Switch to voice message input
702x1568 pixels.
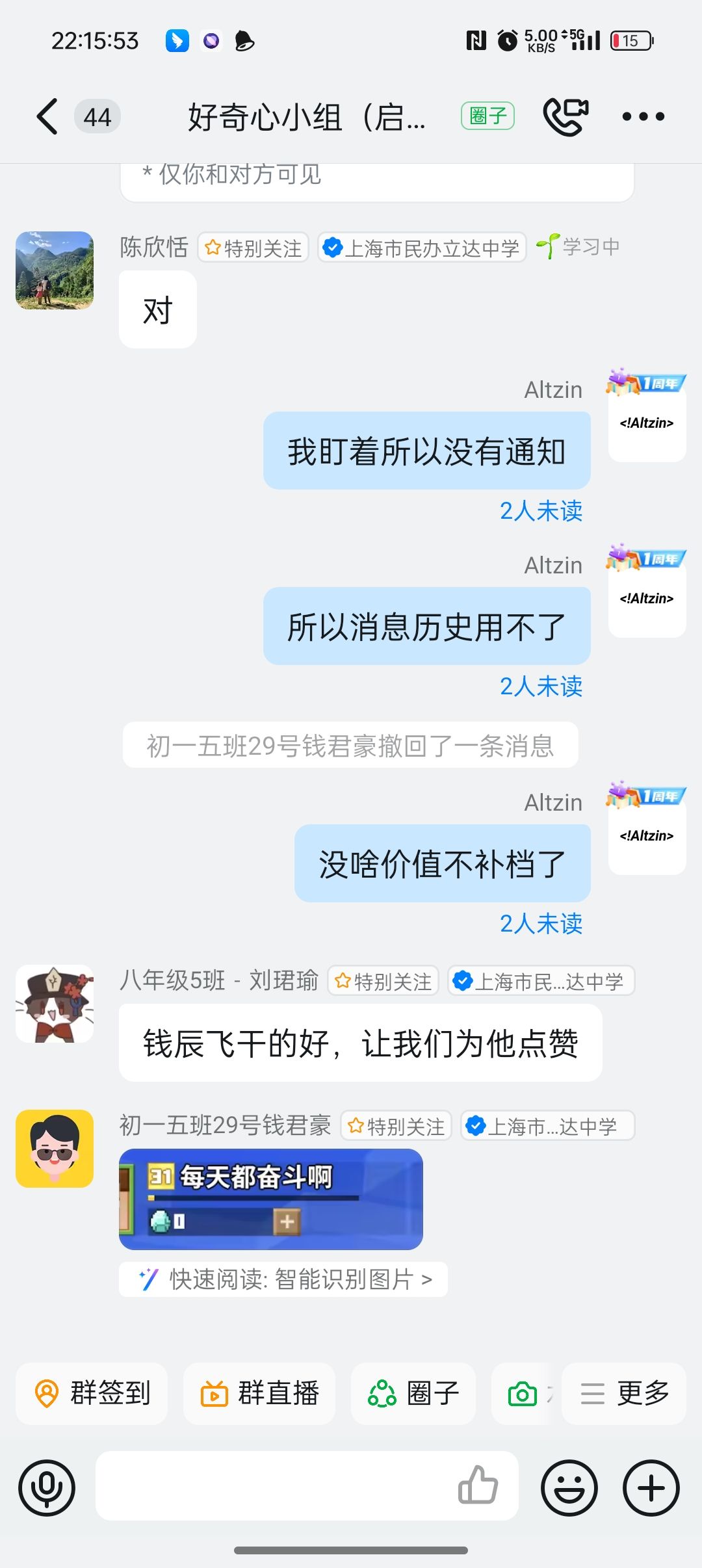[x=47, y=1487]
